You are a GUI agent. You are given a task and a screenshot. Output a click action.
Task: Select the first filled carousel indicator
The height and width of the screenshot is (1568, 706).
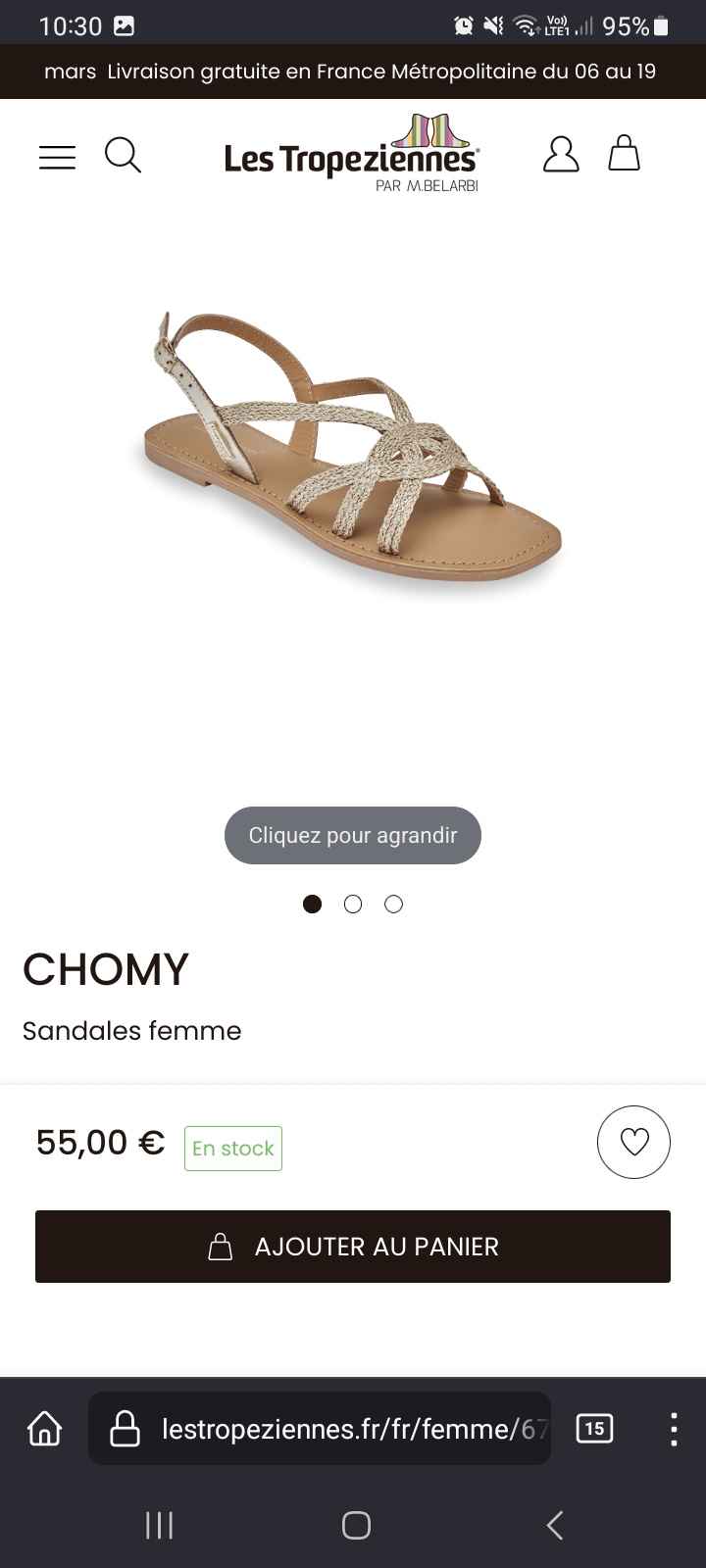click(x=312, y=904)
